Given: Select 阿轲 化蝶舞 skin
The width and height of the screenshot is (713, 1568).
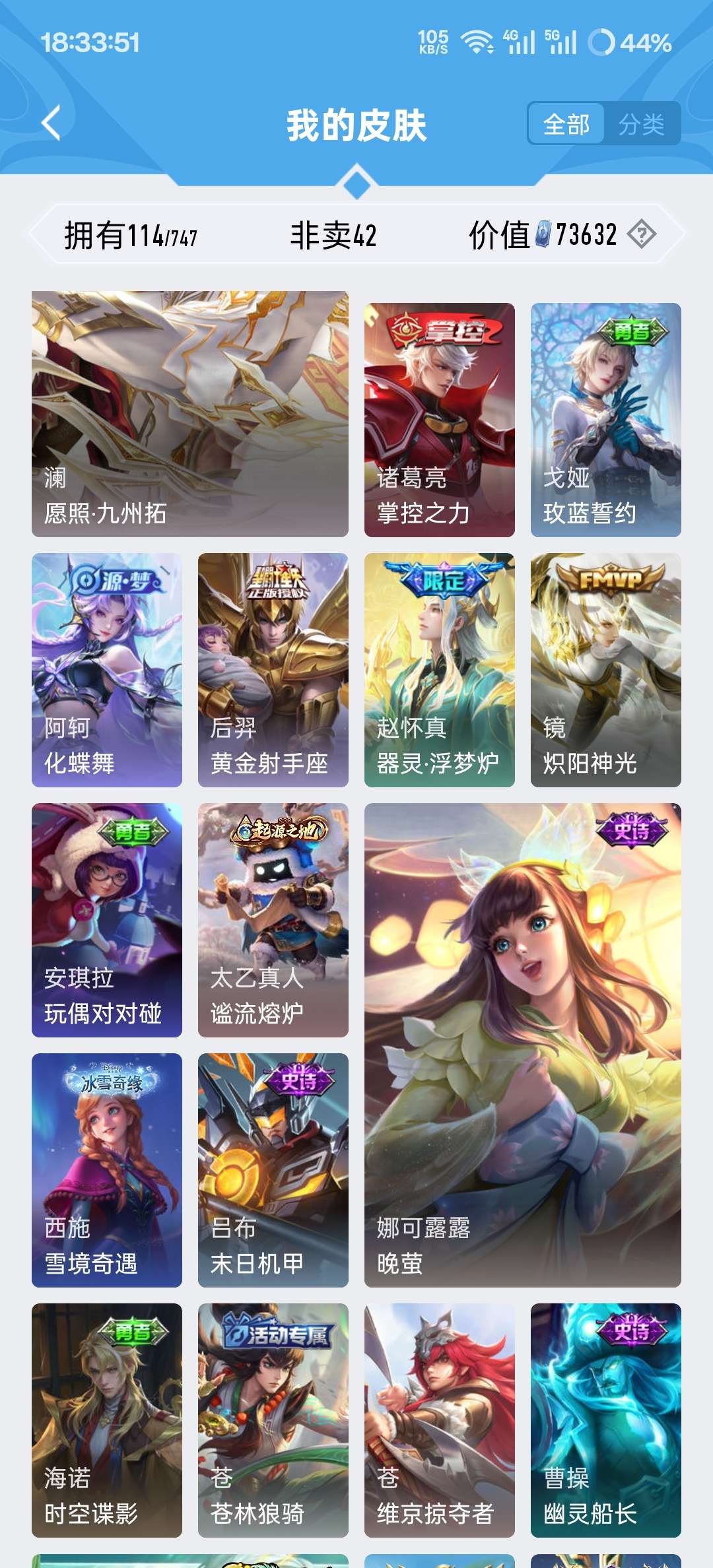Looking at the screenshot, I should 107,670.
